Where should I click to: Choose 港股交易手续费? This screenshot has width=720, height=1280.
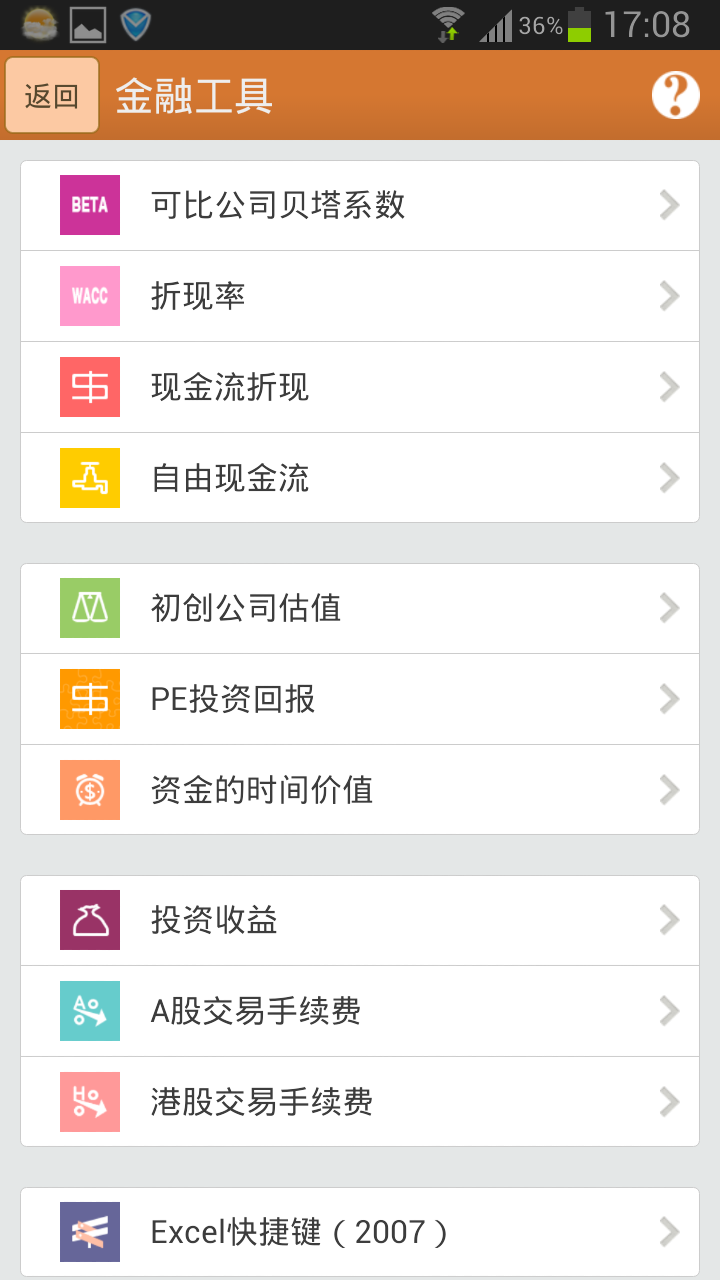coord(360,1102)
